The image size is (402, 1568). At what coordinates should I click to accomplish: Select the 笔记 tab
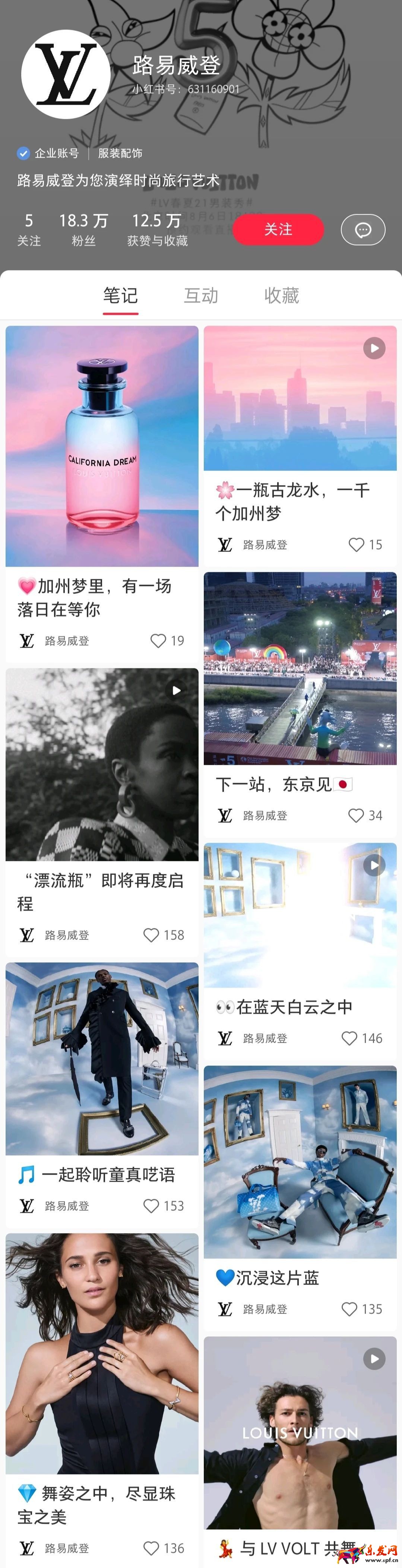click(121, 296)
